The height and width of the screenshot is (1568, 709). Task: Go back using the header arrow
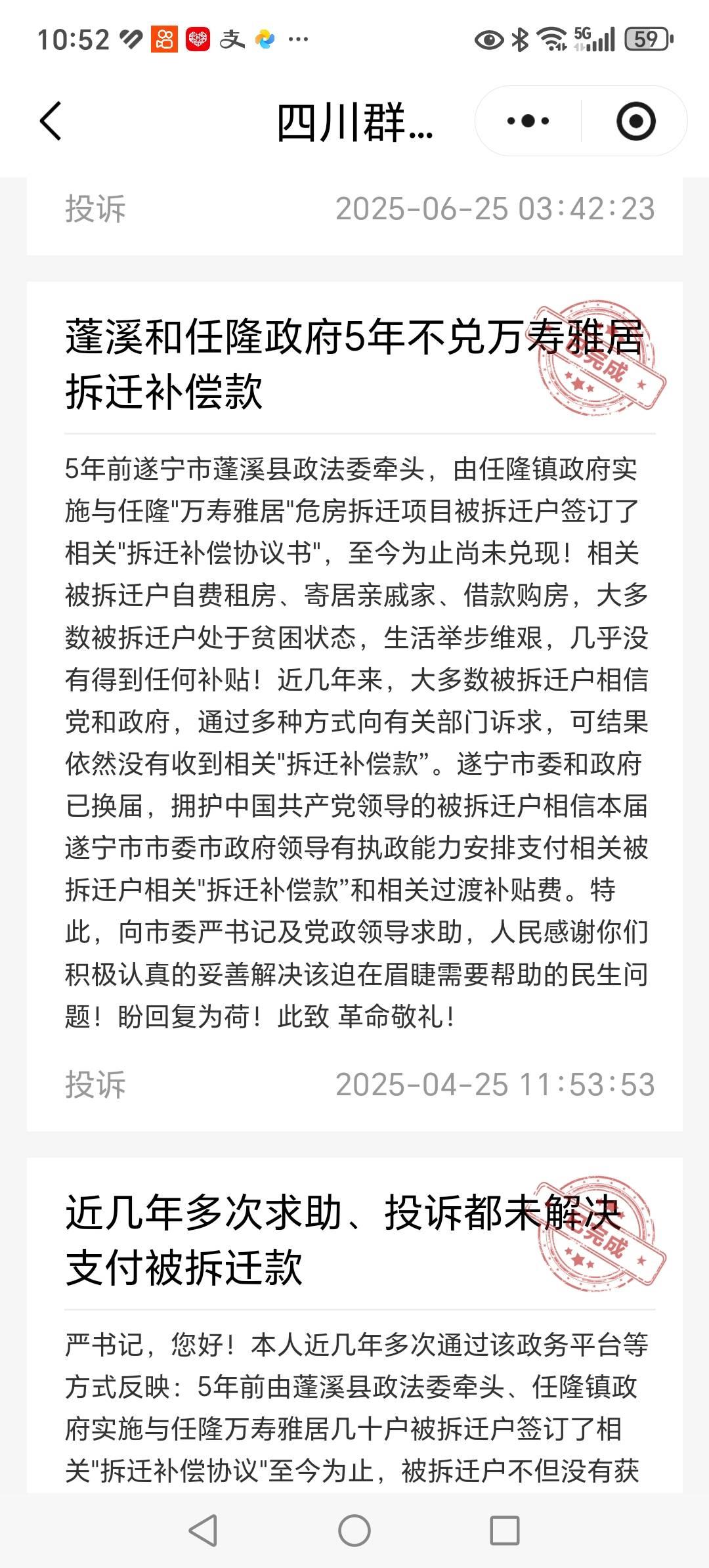point(51,121)
